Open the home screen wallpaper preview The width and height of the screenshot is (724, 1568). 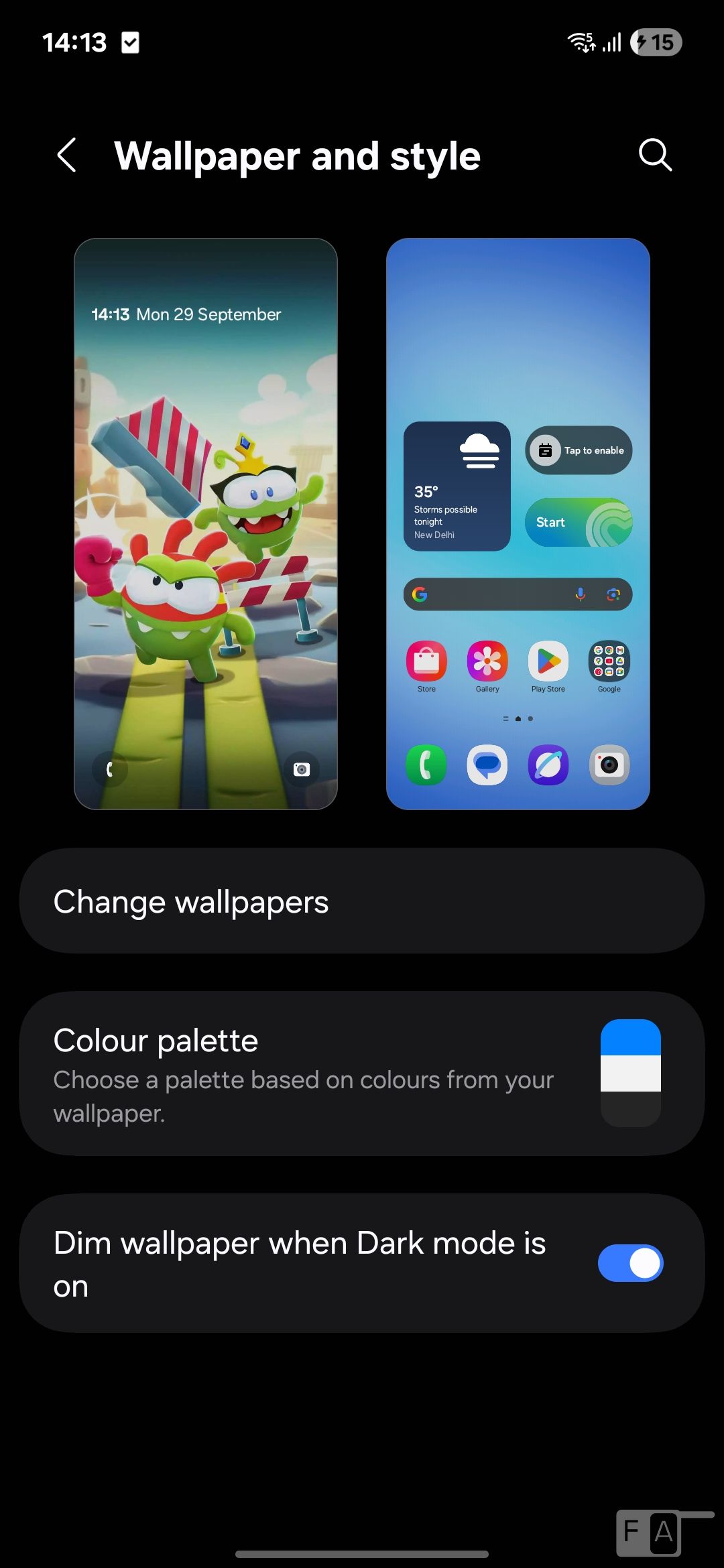(518, 523)
